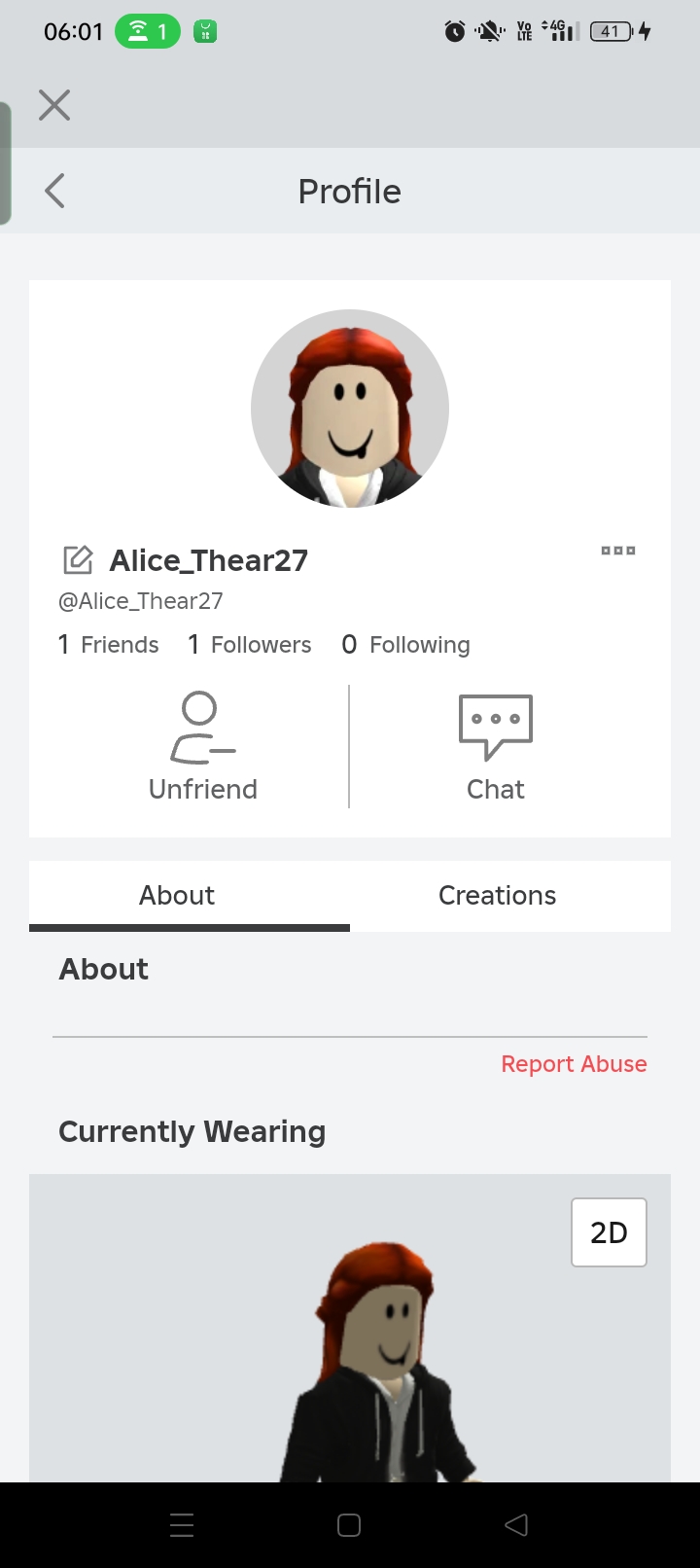
Task: Tap the system home button
Action: [349, 1525]
